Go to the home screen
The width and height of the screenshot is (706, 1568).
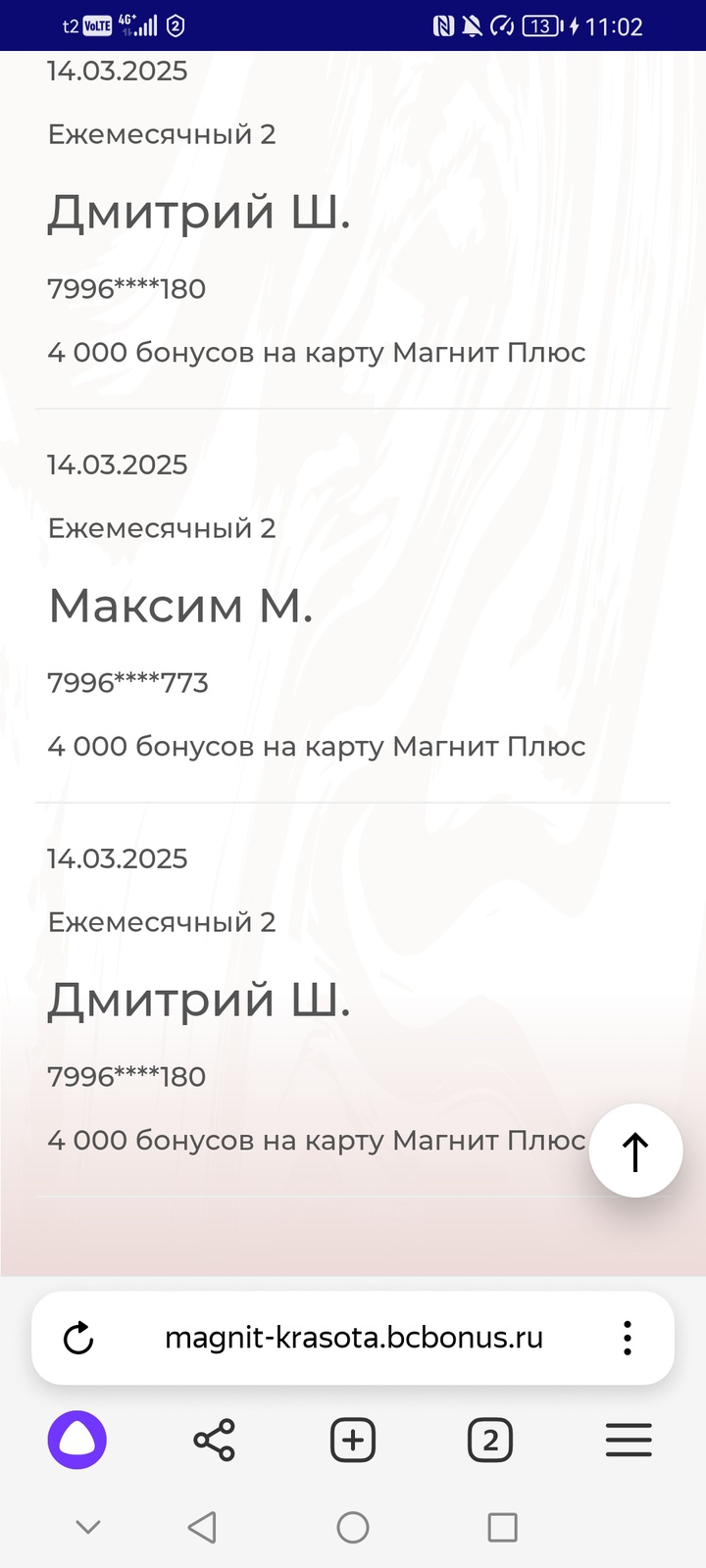353,1527
